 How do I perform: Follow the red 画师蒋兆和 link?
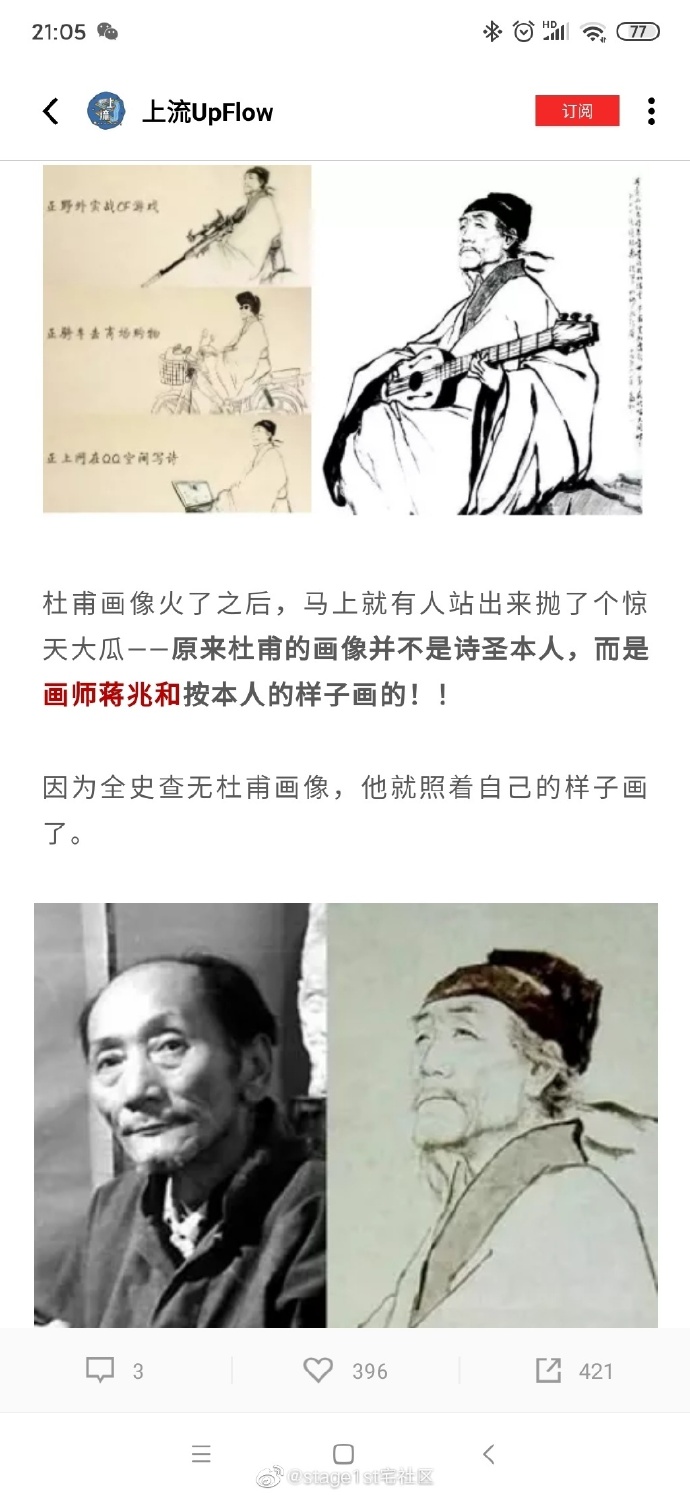point(112,695)
